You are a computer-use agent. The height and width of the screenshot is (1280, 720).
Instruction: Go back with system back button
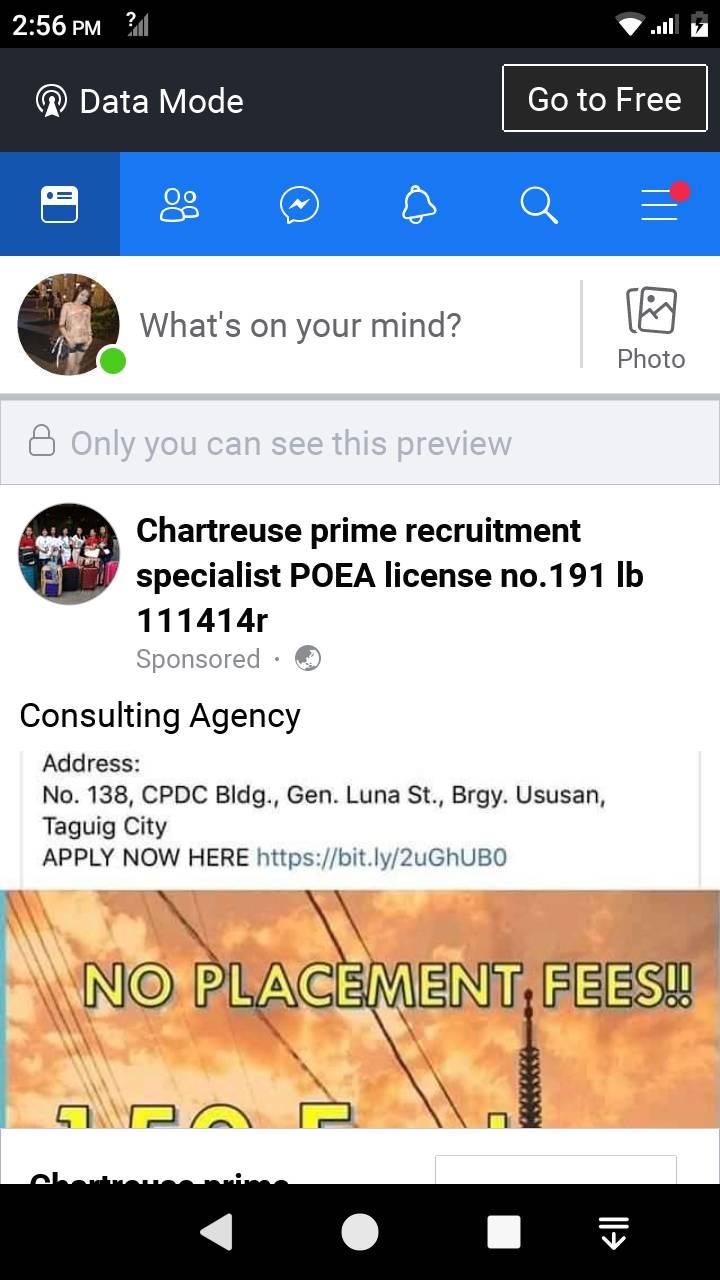pos(217,1232)
